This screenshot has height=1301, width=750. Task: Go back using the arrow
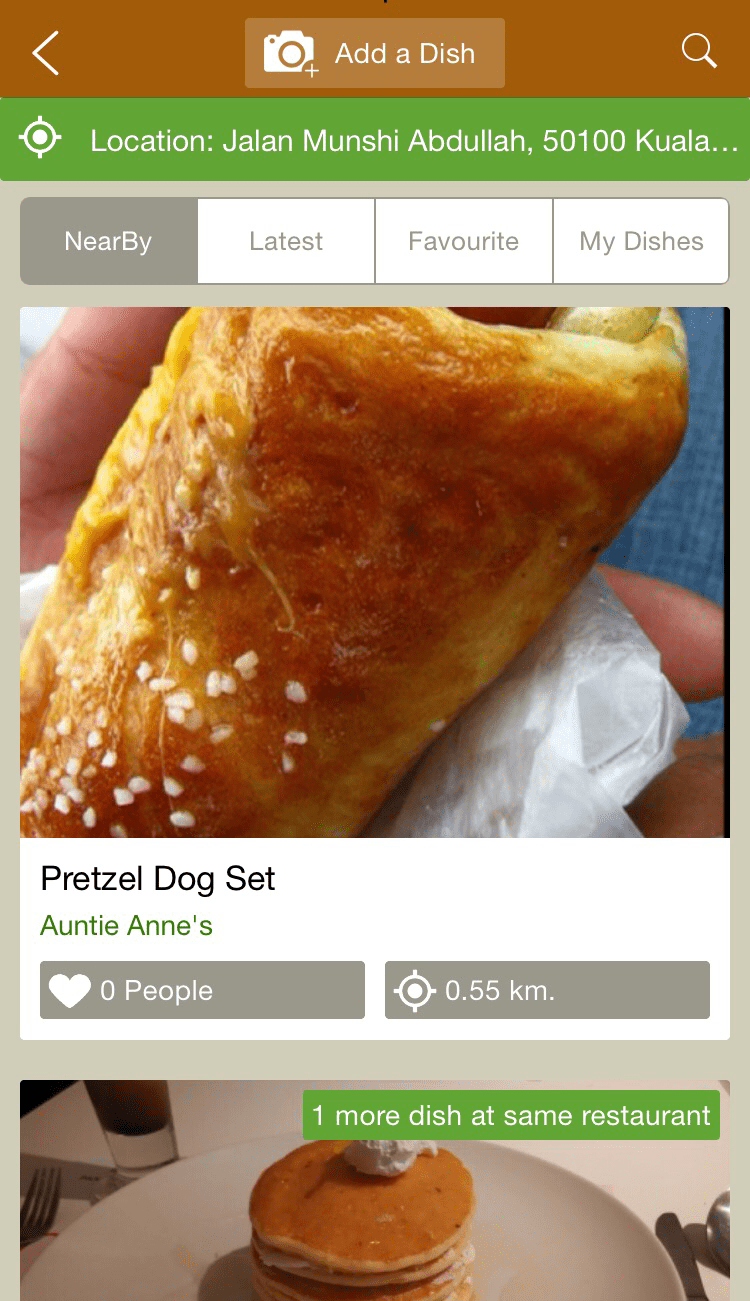click(x=46, y=53)
